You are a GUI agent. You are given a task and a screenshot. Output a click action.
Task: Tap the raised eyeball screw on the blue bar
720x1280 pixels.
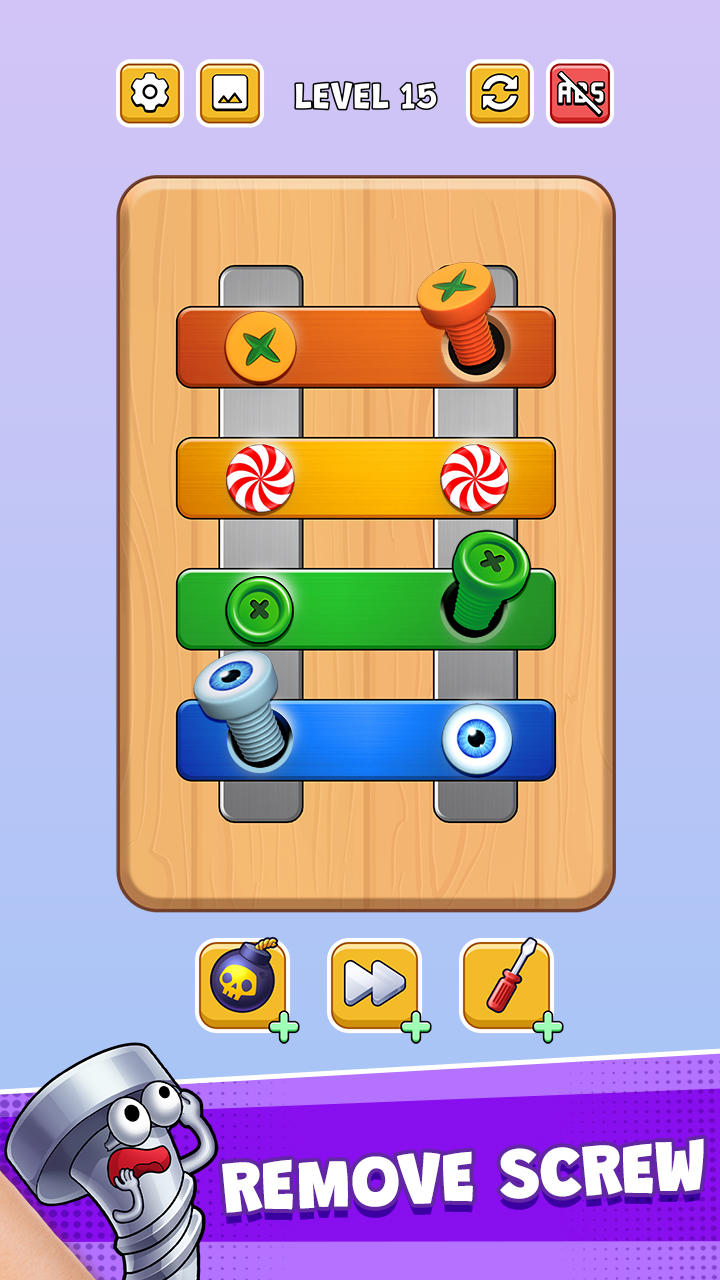240,706
